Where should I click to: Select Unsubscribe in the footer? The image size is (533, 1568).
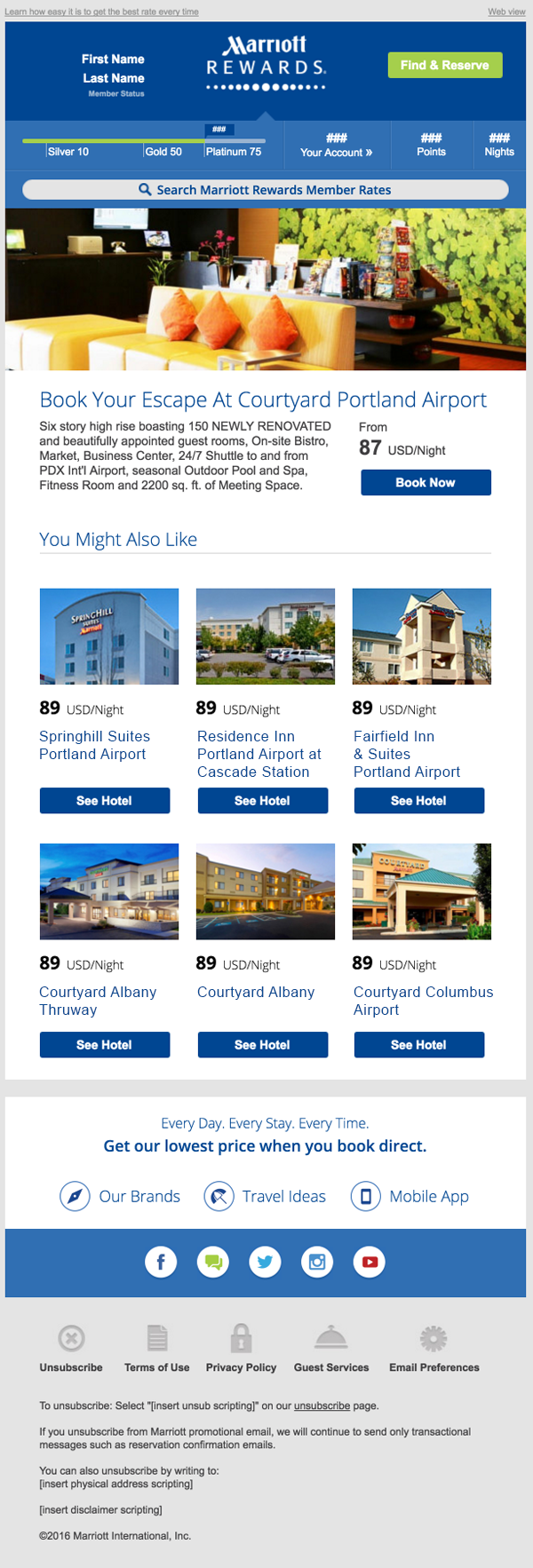click(71, 1350)
